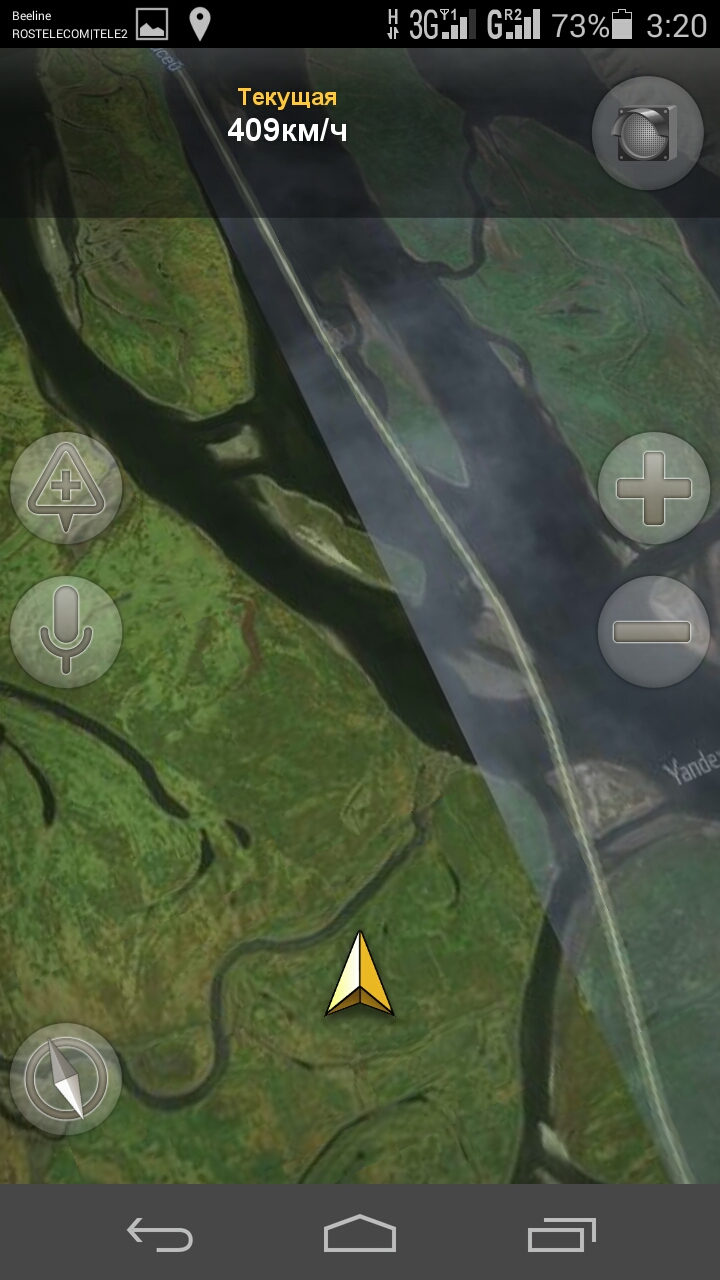Zoom out of the map
The image size is (720, 1280).
click(654, 632)
